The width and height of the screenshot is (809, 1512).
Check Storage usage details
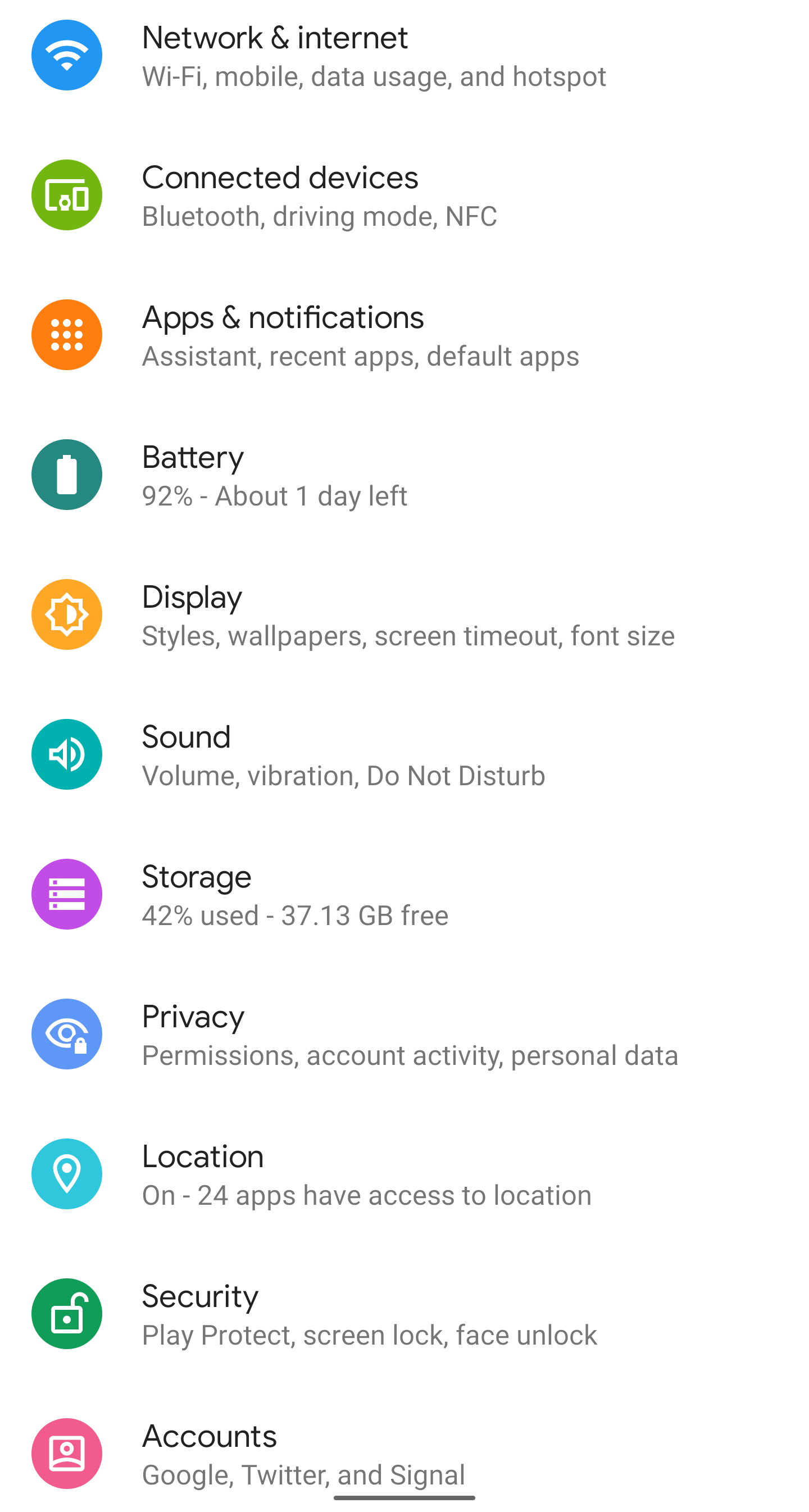tap(404, 894)
